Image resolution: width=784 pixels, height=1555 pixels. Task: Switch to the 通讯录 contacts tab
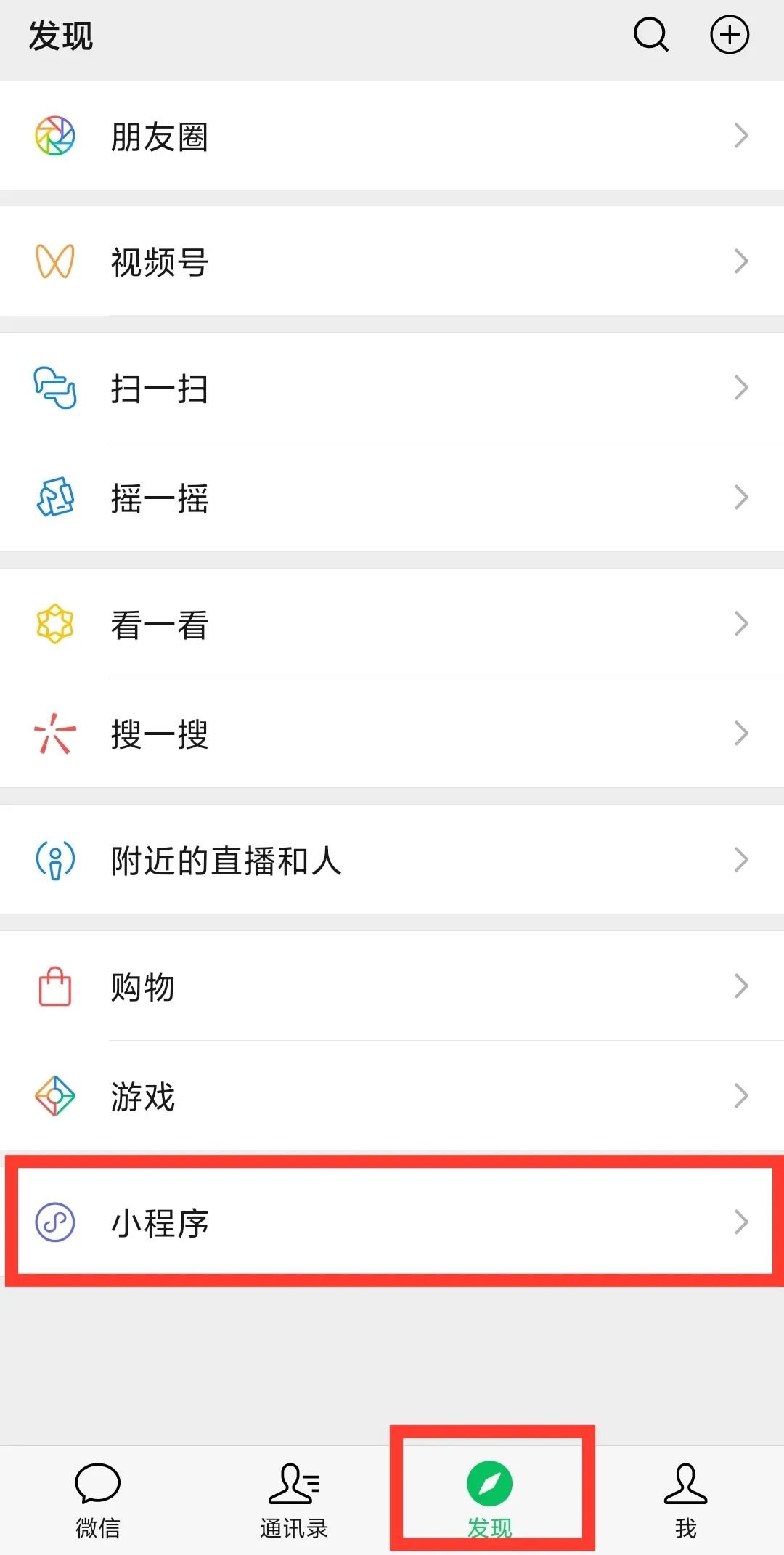294,1500
